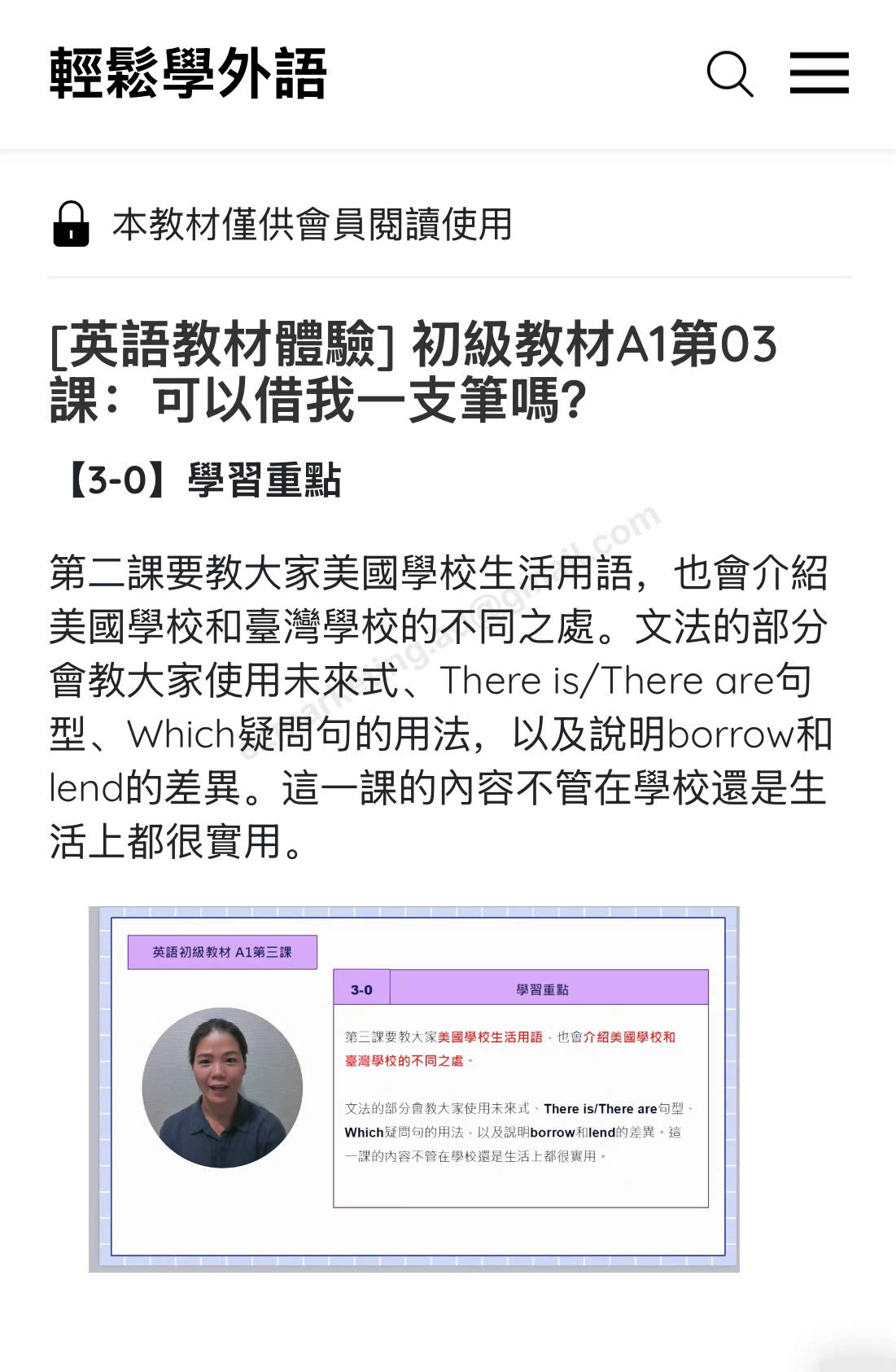Open the lesson video thumbnail
Viewport: 896px width, 1372px height.
[x=413, y=1089]
